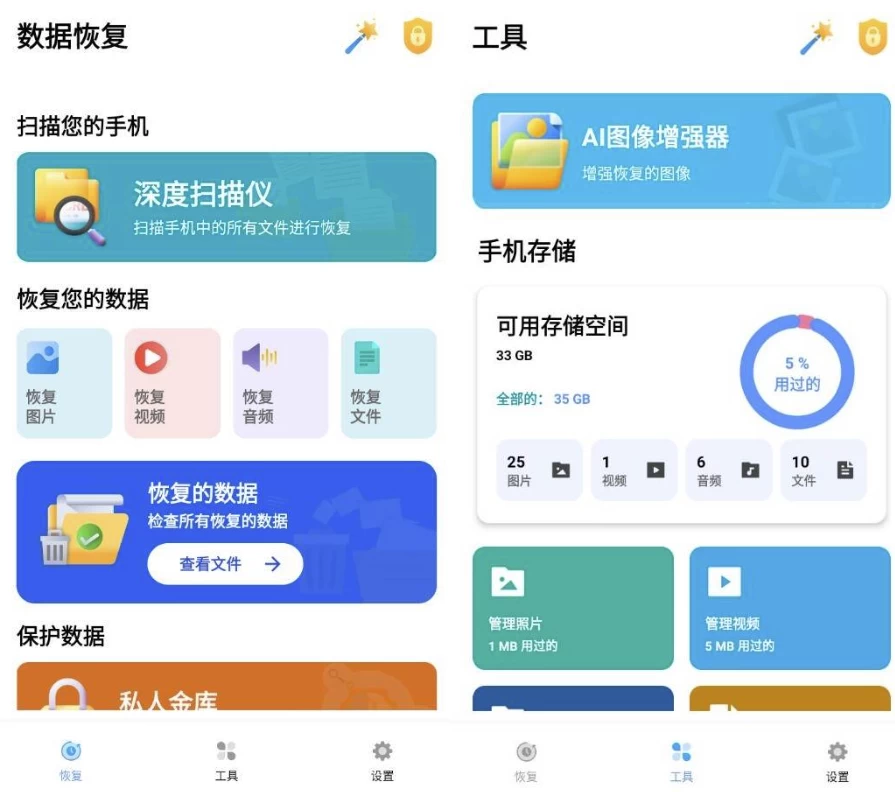Screen dimensions: 895x792
Task: View the 10 文件 storage category
Action: (823, 470)
